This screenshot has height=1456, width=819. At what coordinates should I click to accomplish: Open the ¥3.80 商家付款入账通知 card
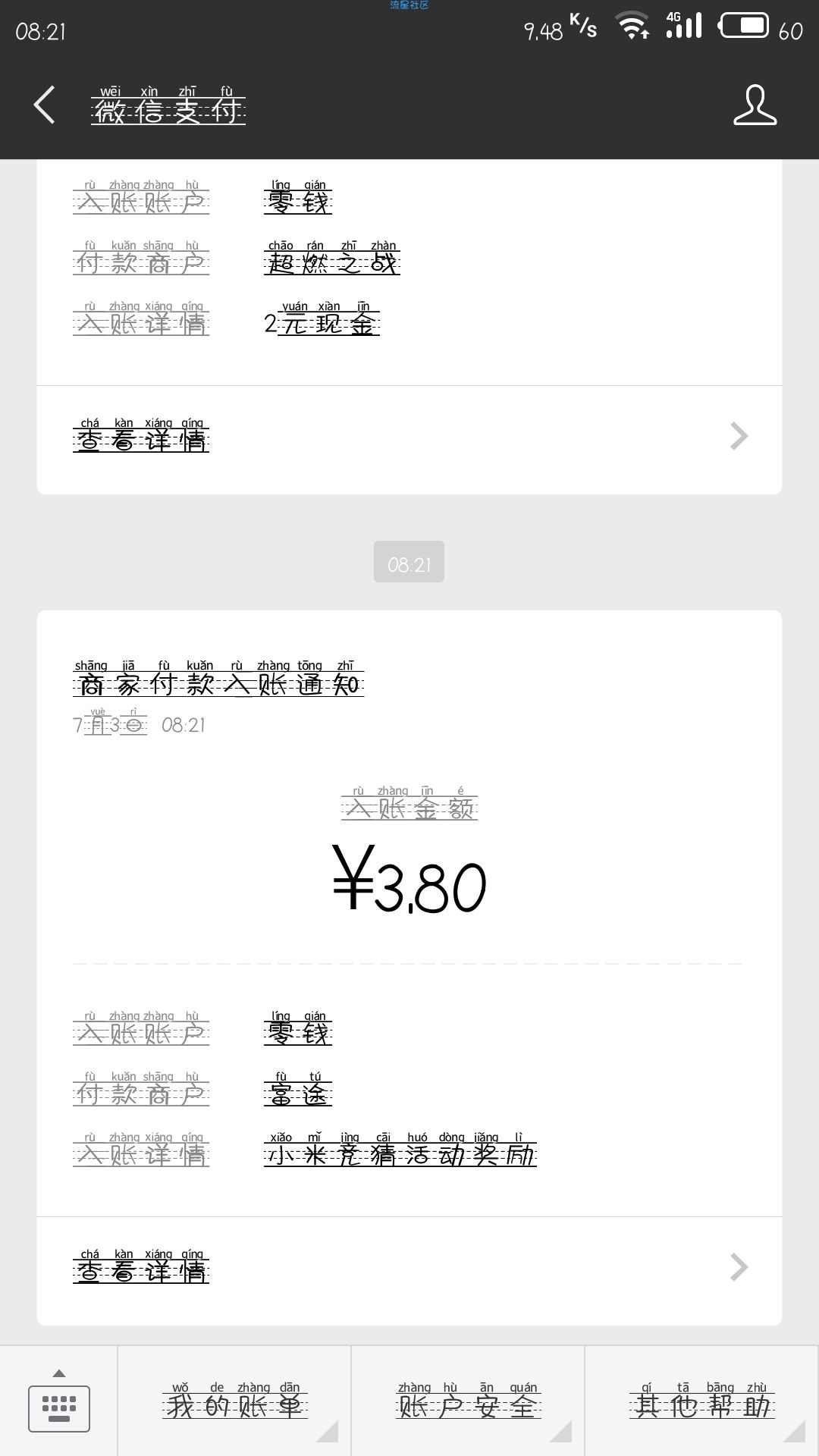409,913
